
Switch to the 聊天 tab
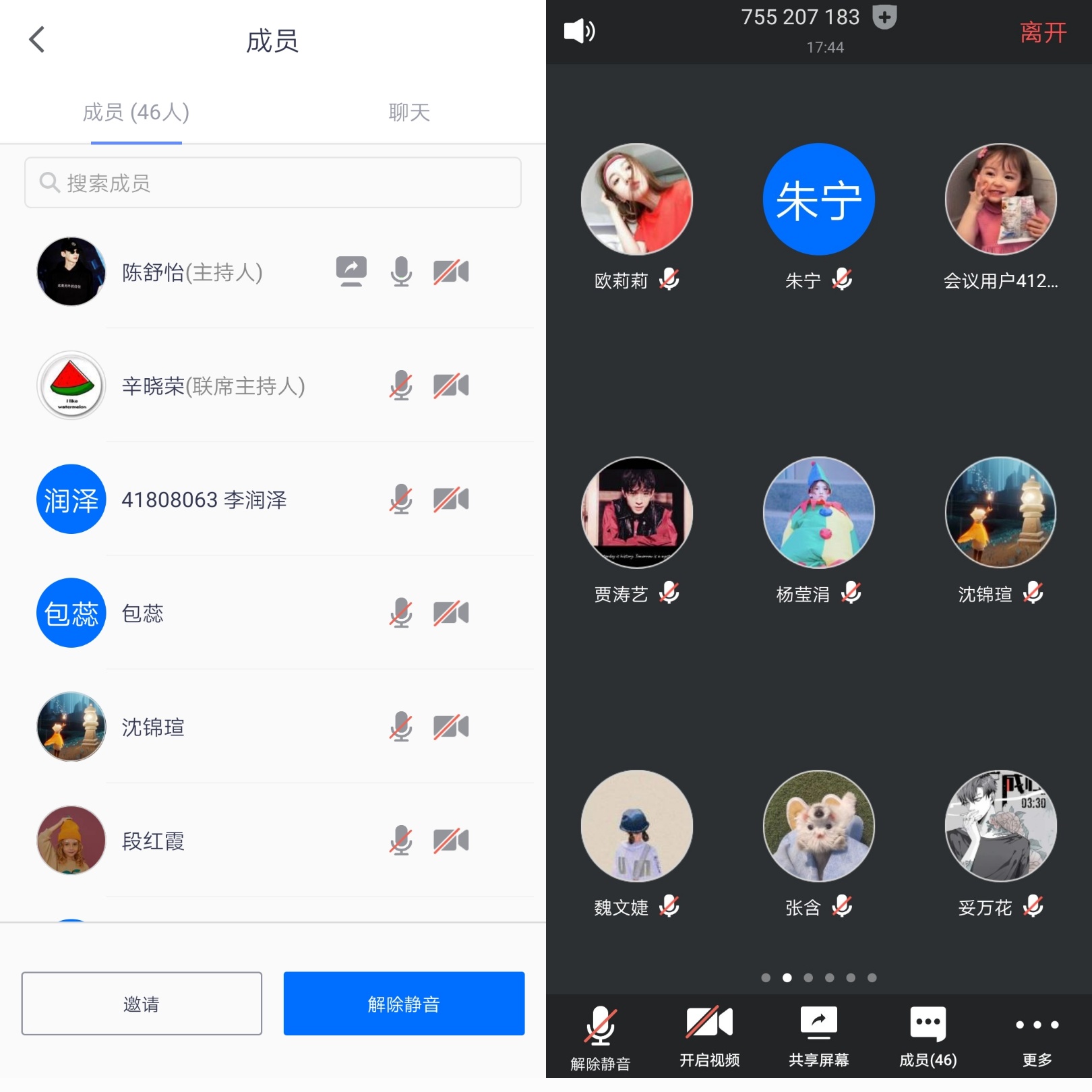coord(408,112)
